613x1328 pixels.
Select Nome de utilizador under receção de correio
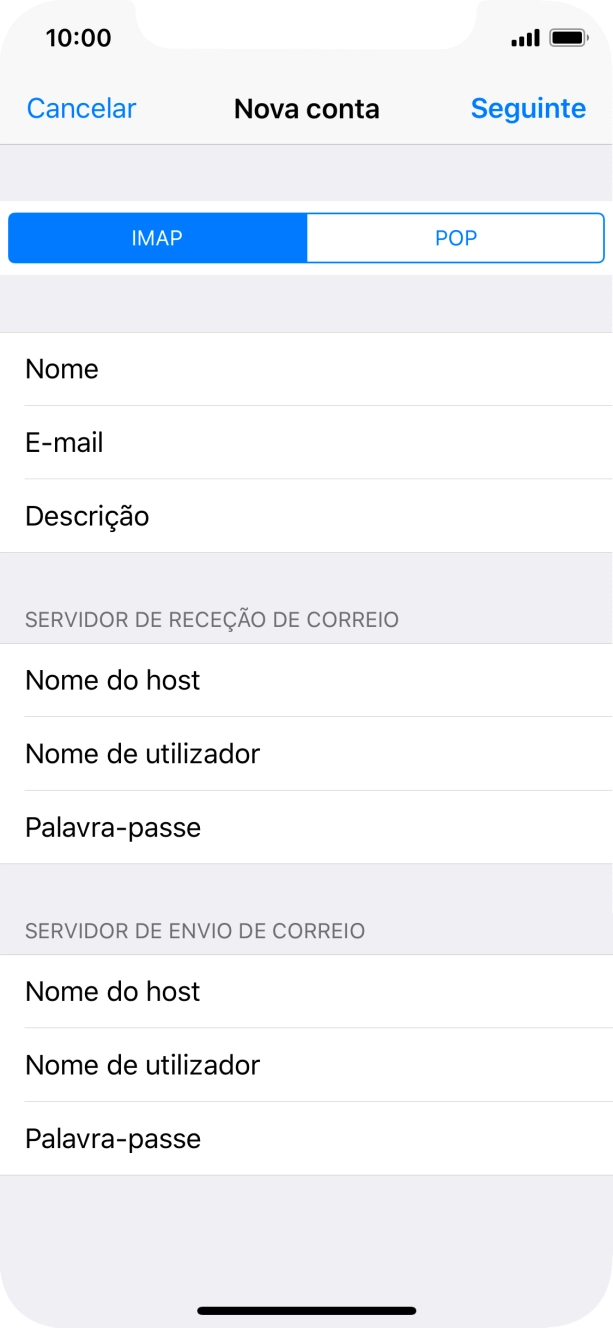[x=306, y=753]
